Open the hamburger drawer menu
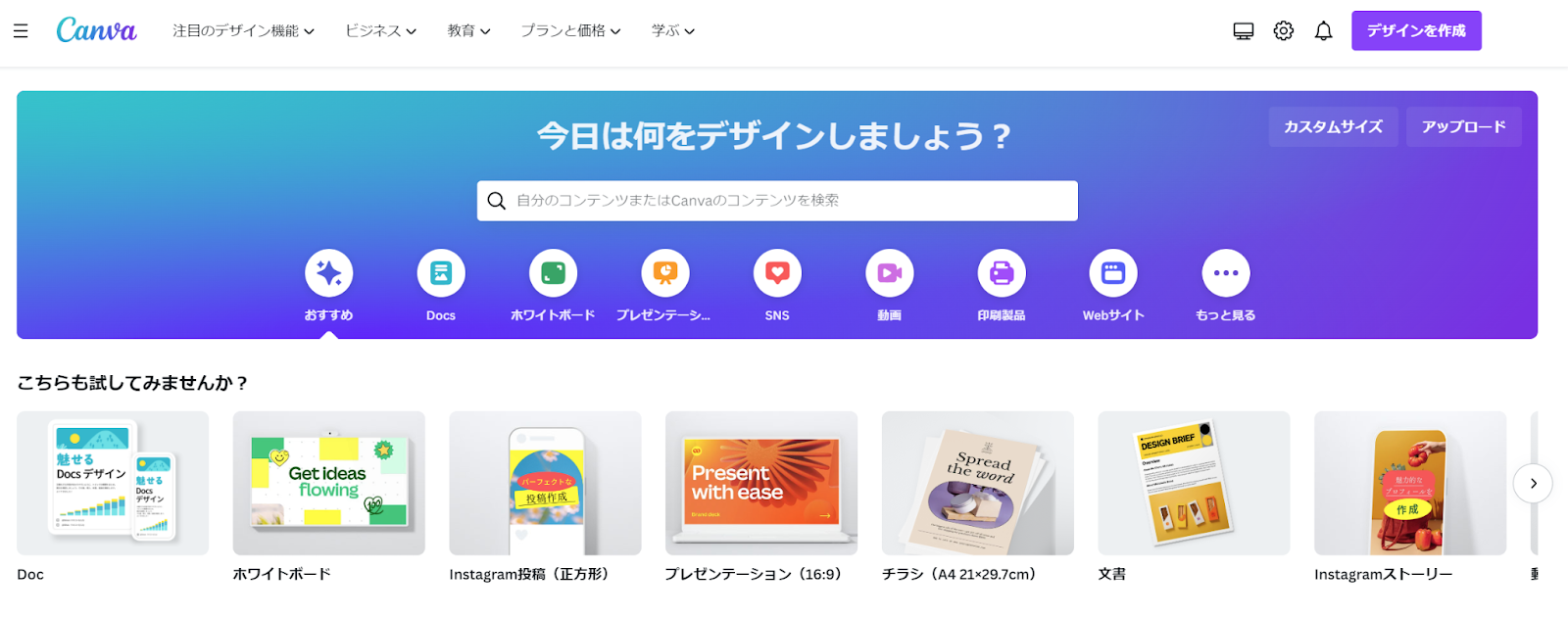Screen dimensions: 1568x617 (21, 31)
